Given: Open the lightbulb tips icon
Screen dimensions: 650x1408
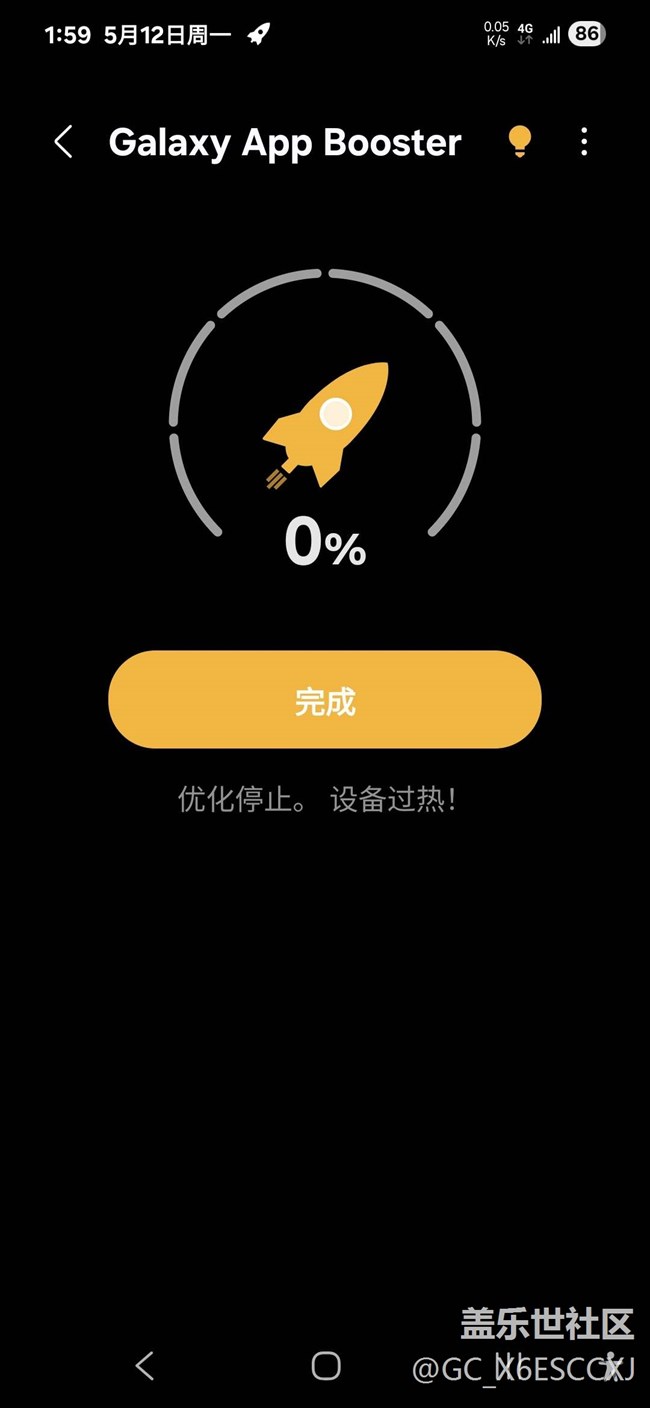Looking at the screenshot, I should (519, 141).
